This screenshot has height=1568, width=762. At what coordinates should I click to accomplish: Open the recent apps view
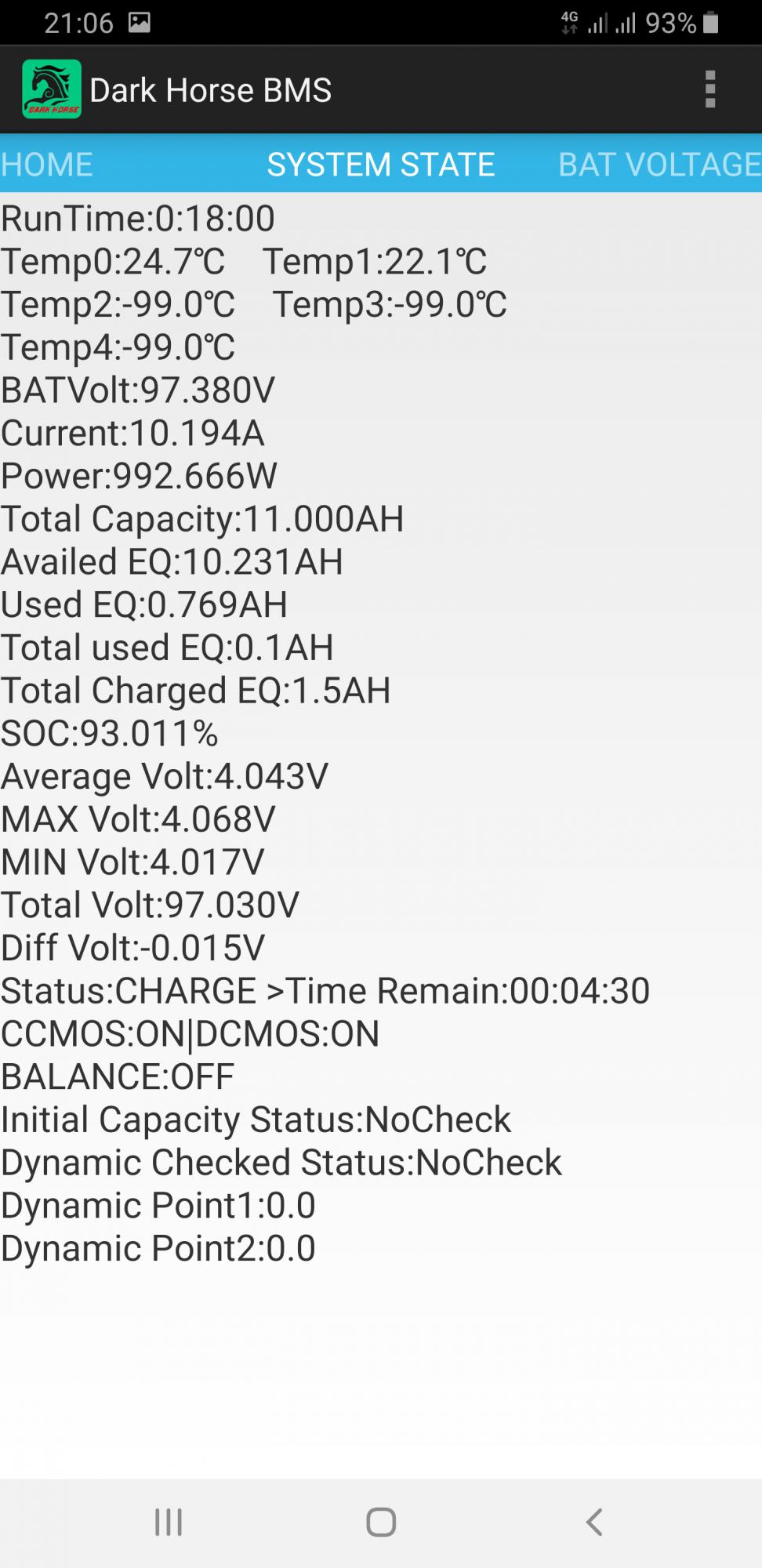click(168, 1523)
